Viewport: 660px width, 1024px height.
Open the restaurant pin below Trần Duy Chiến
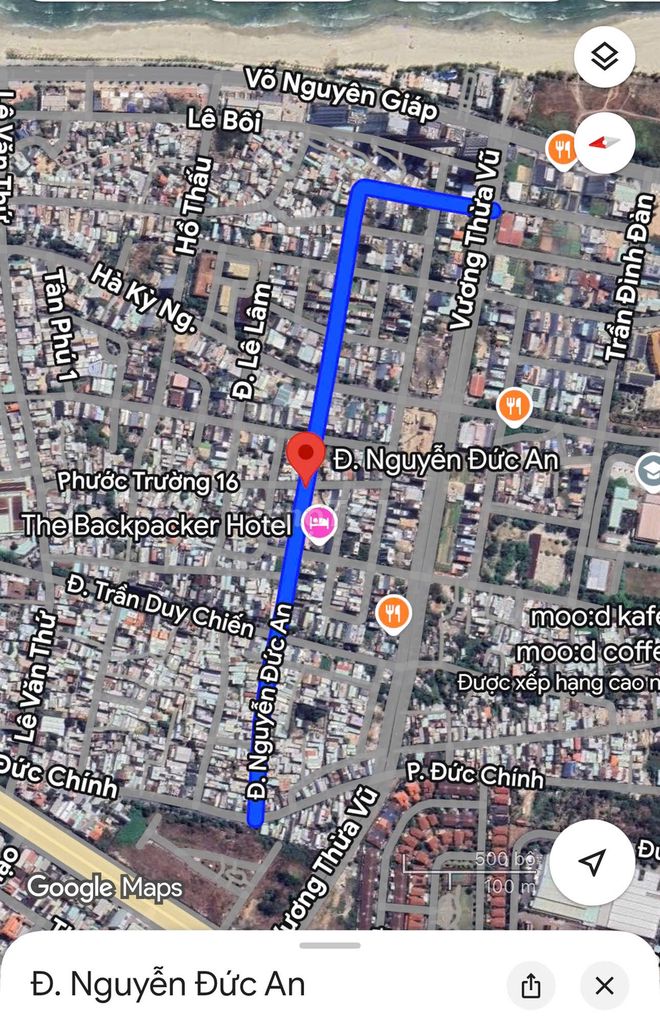[x=394, y=611]
